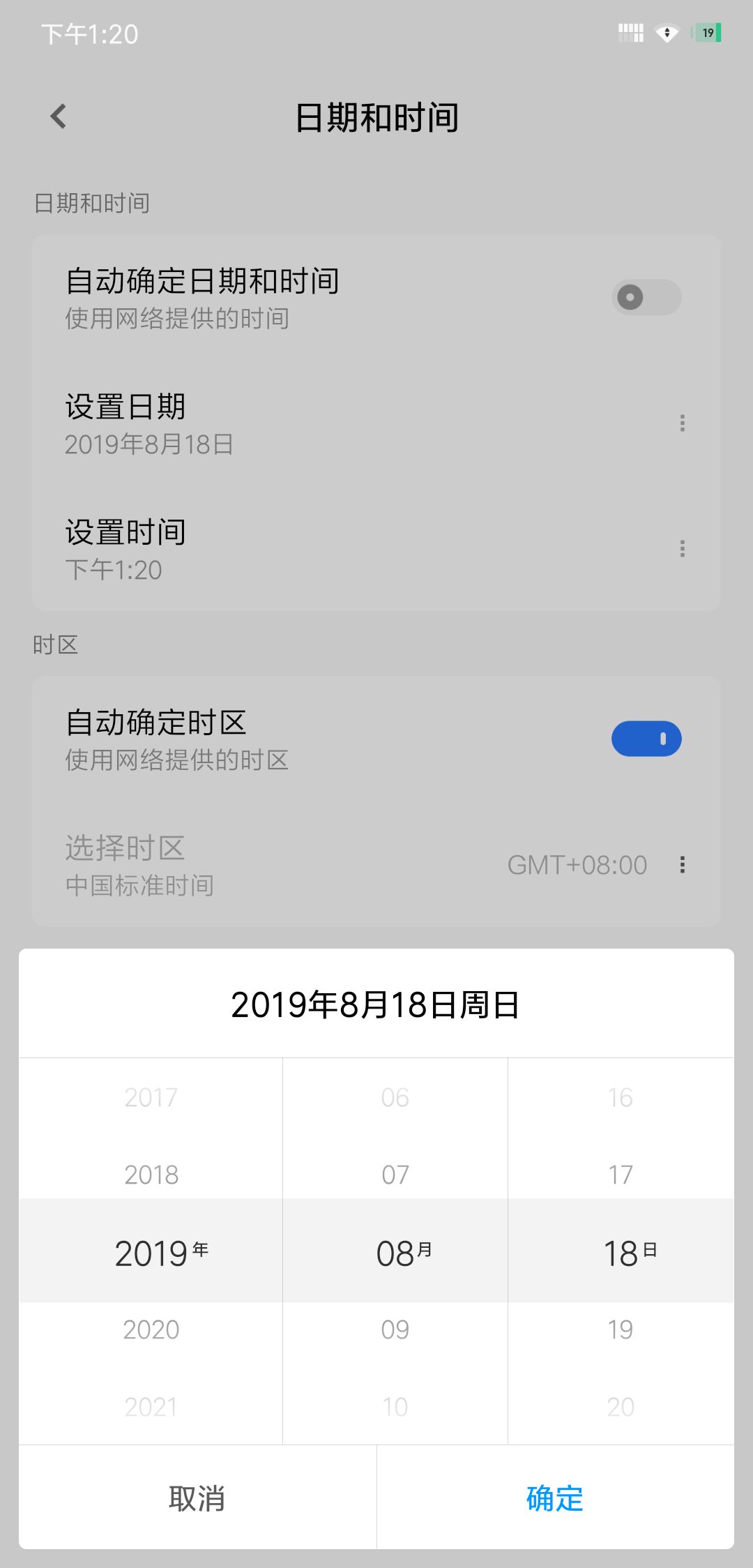Choose month 10 in the picker

pos(395,1407)
